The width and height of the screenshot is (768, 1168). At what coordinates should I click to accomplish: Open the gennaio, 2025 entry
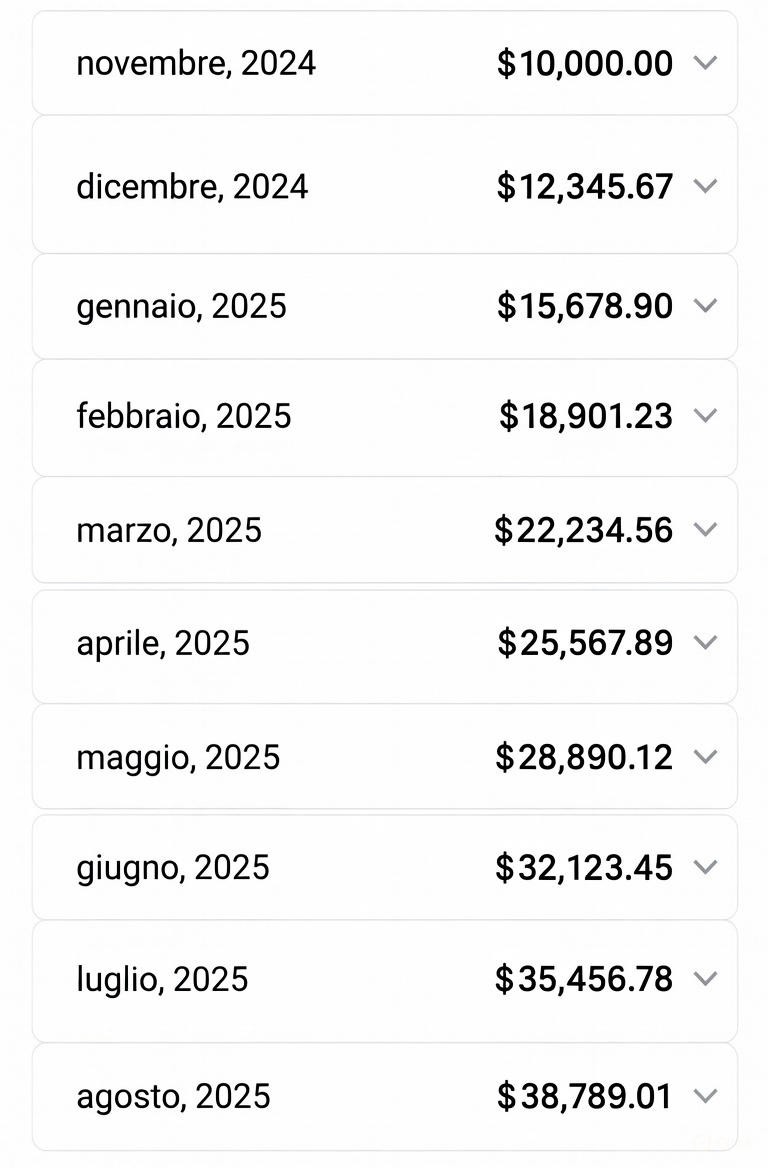pyautogui.click(x=705, y=306)
